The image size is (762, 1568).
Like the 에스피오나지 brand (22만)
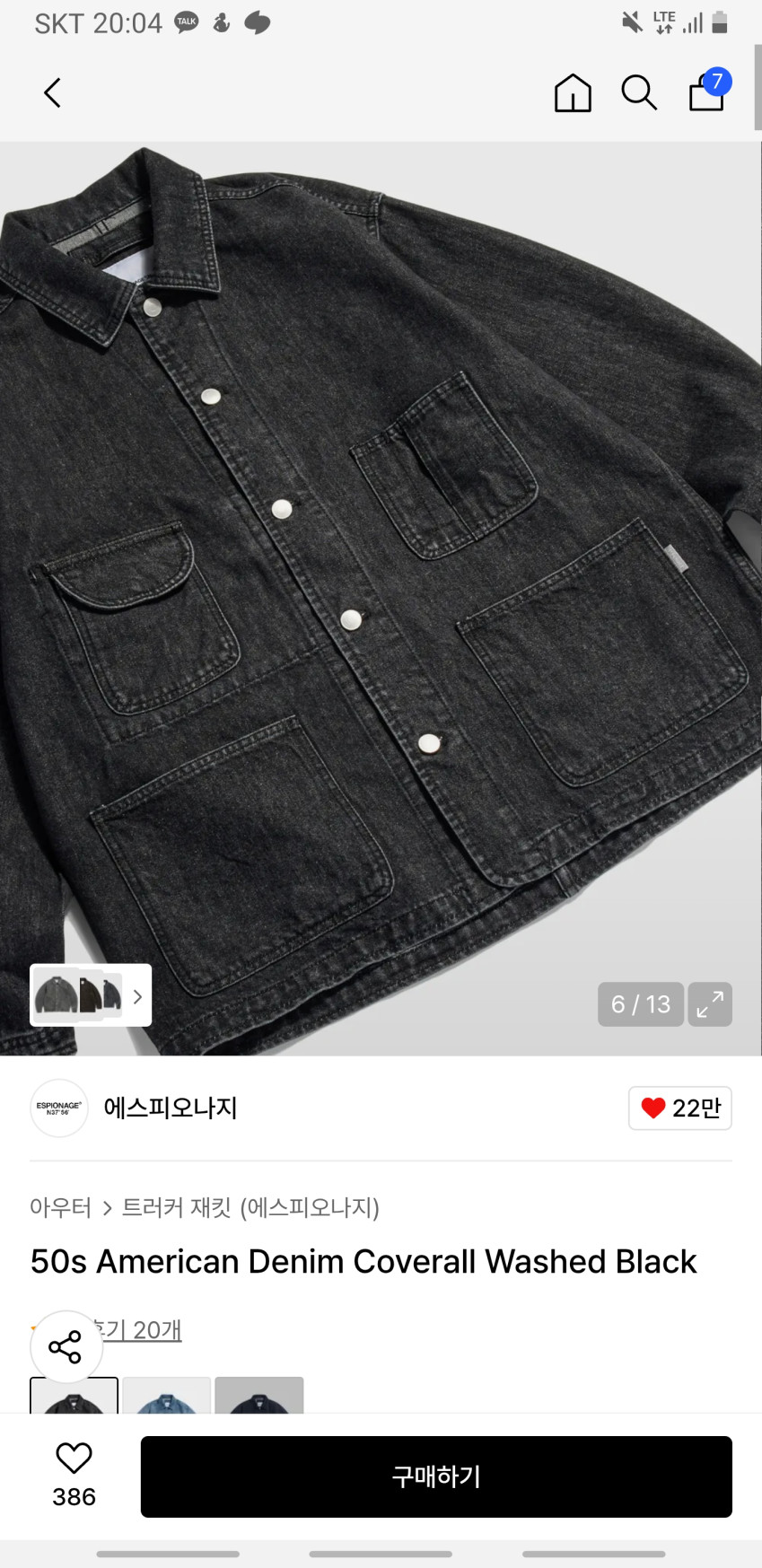coord(679,1108)
